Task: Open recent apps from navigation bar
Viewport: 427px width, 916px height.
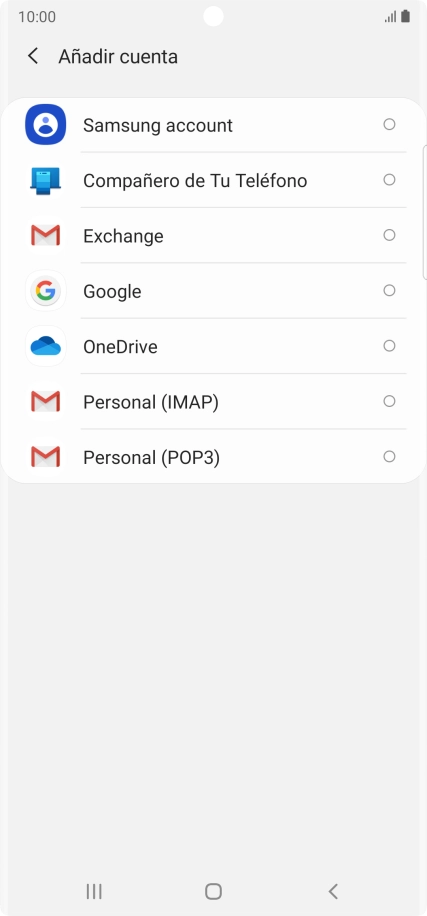Action: pyautogui.click(x=93, y=891)
